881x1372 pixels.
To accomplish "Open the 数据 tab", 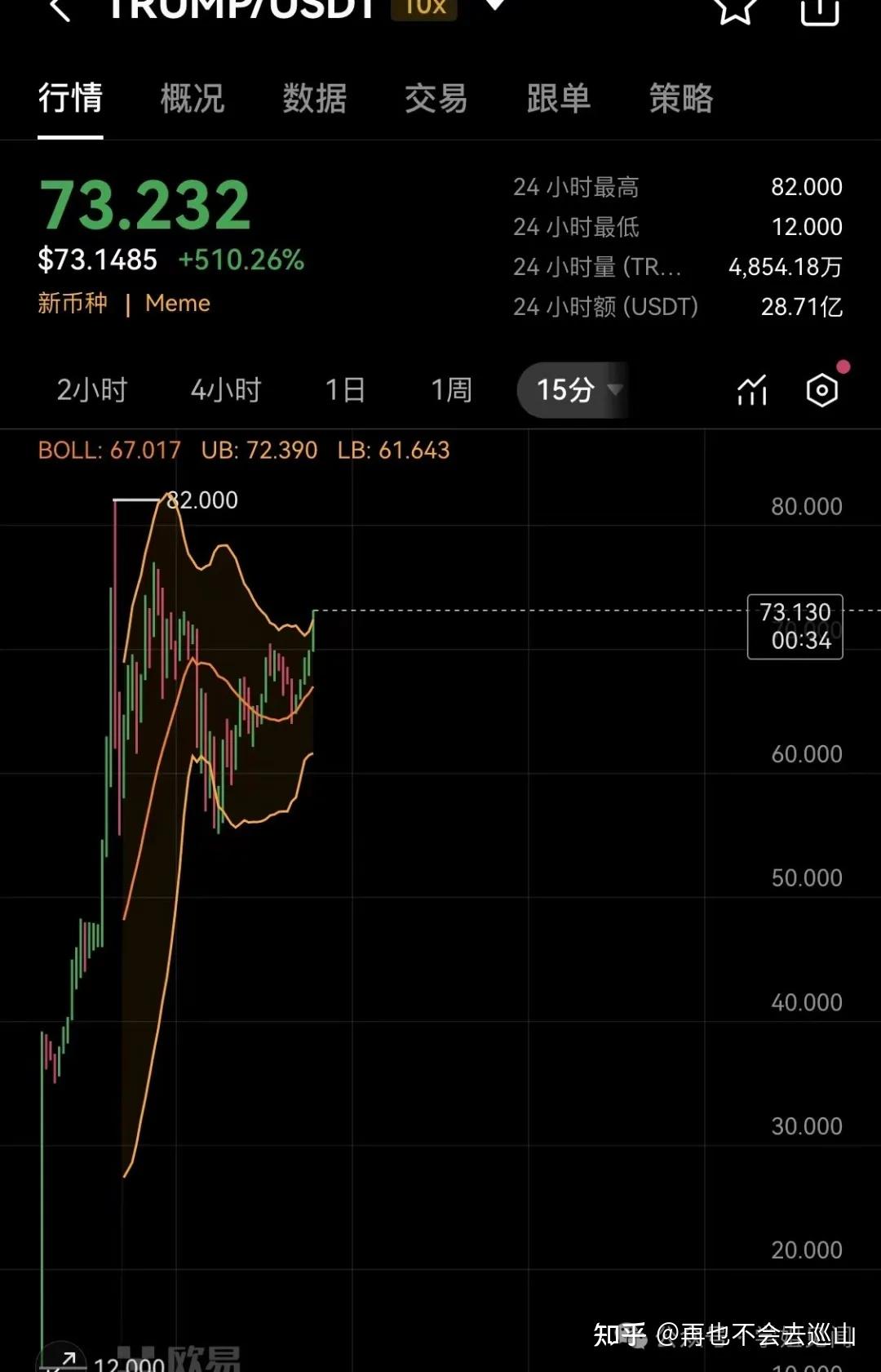I will tap(315, 99).
